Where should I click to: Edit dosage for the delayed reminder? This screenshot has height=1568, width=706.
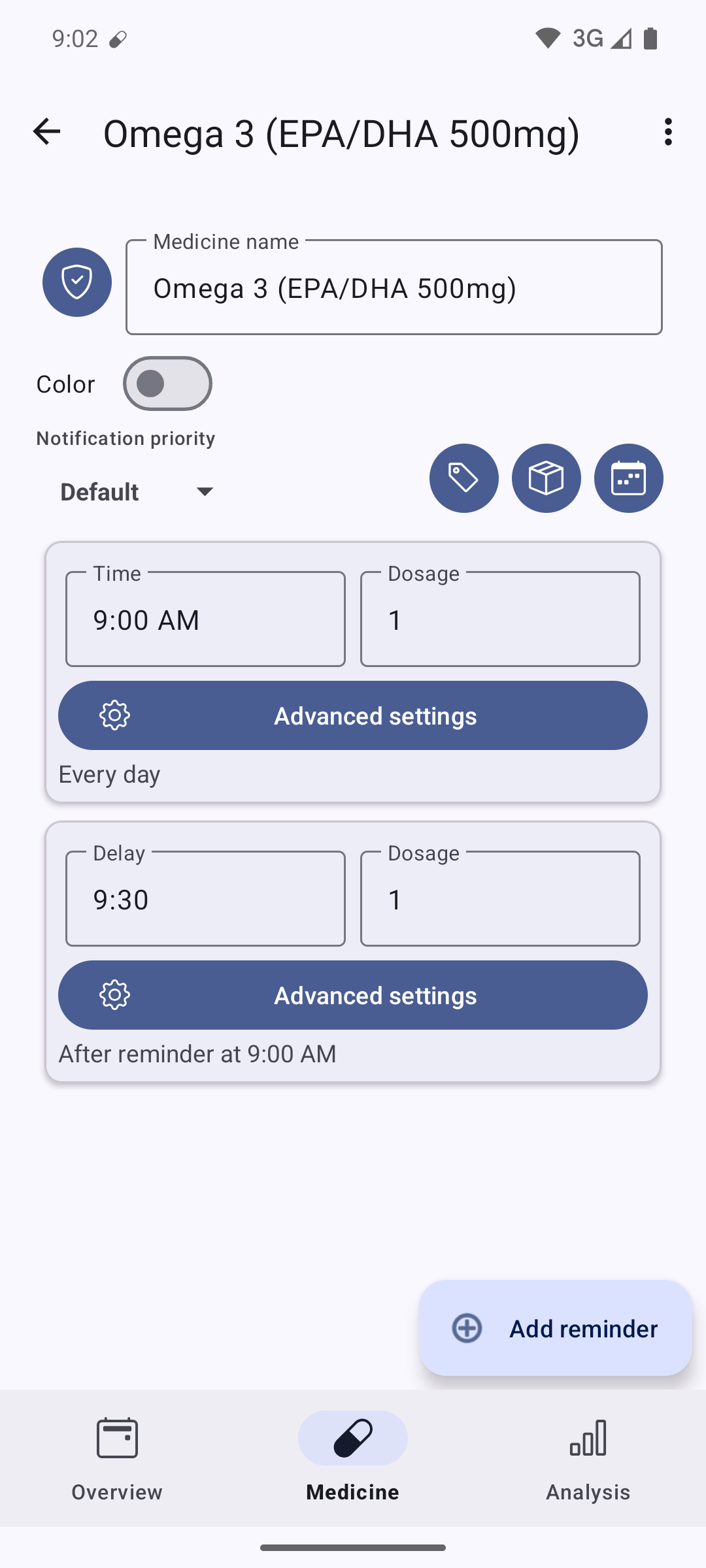(500, 899)
